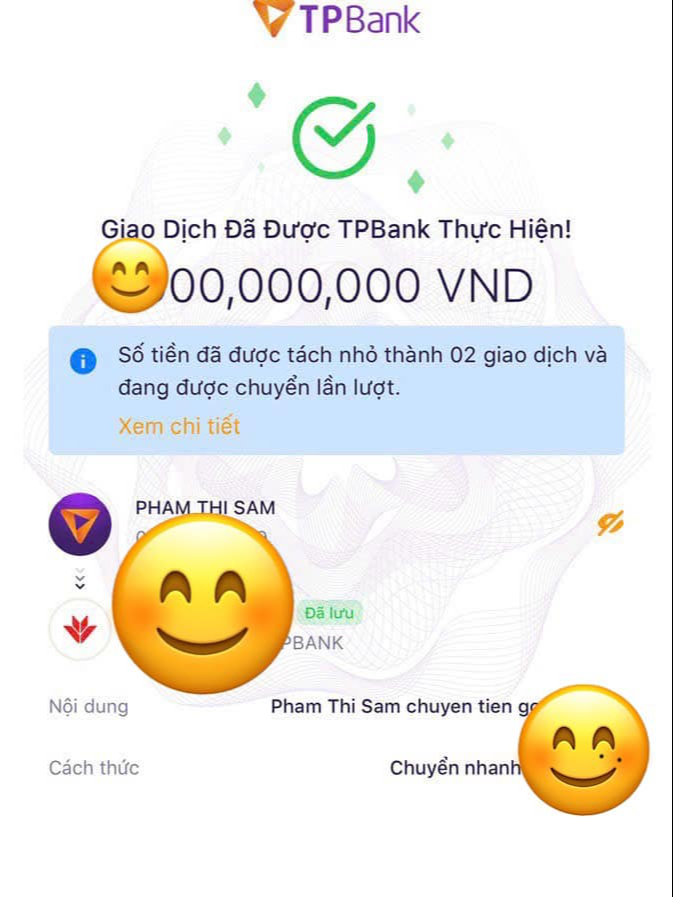Viewport: 673px width, 897px height.
Task: Open the Xem chi tiết link
Action: point(179,426)
